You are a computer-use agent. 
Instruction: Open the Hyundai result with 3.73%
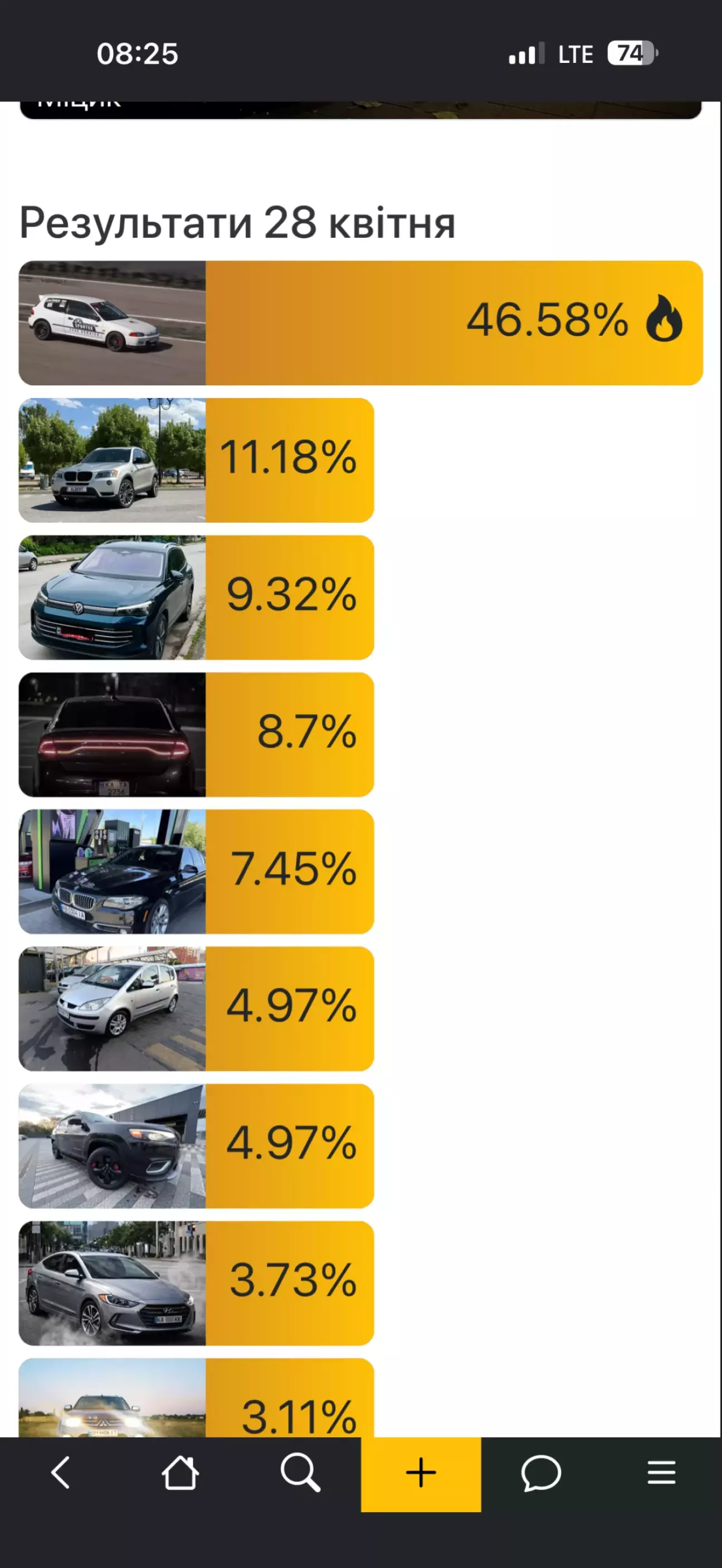(x=196, y=1283)
